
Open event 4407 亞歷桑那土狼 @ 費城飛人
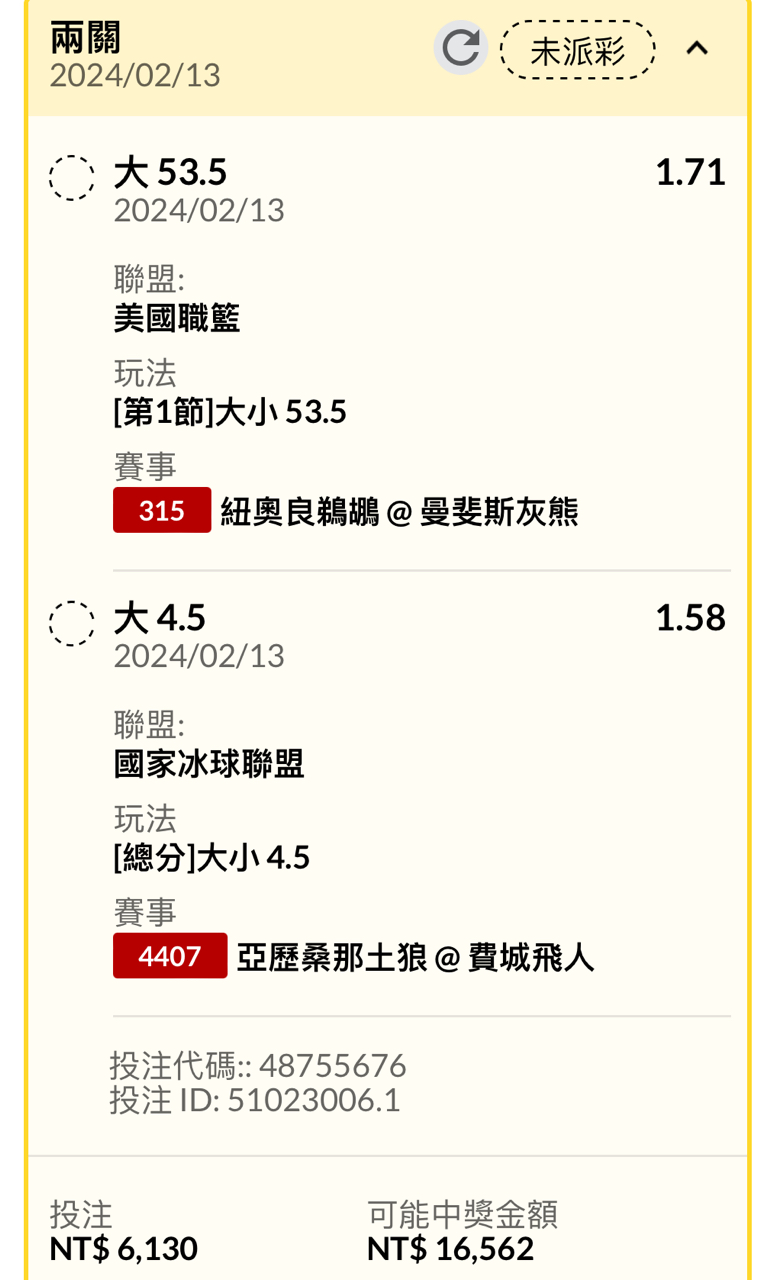tap(354, 957)
